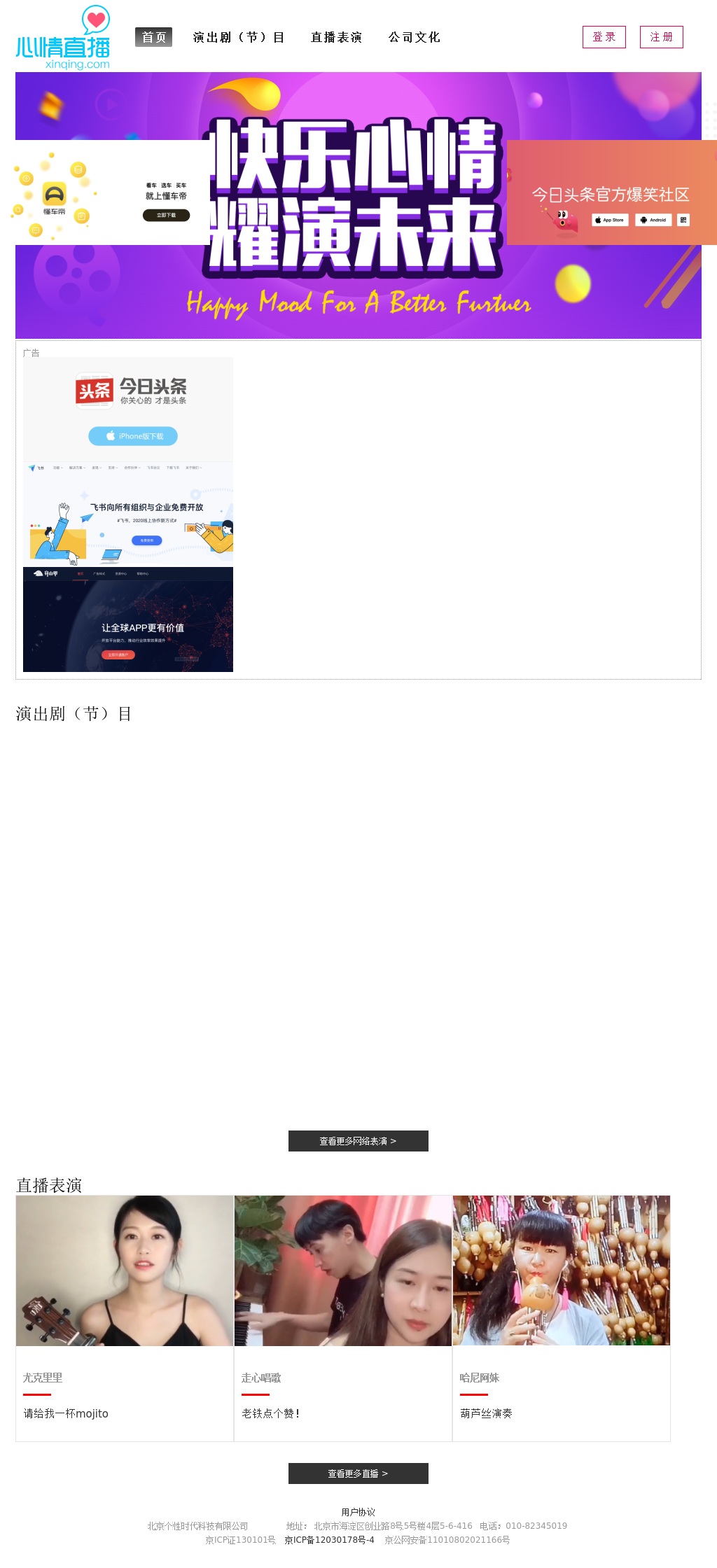Open the 飞书 free access ad

(128, 514)
